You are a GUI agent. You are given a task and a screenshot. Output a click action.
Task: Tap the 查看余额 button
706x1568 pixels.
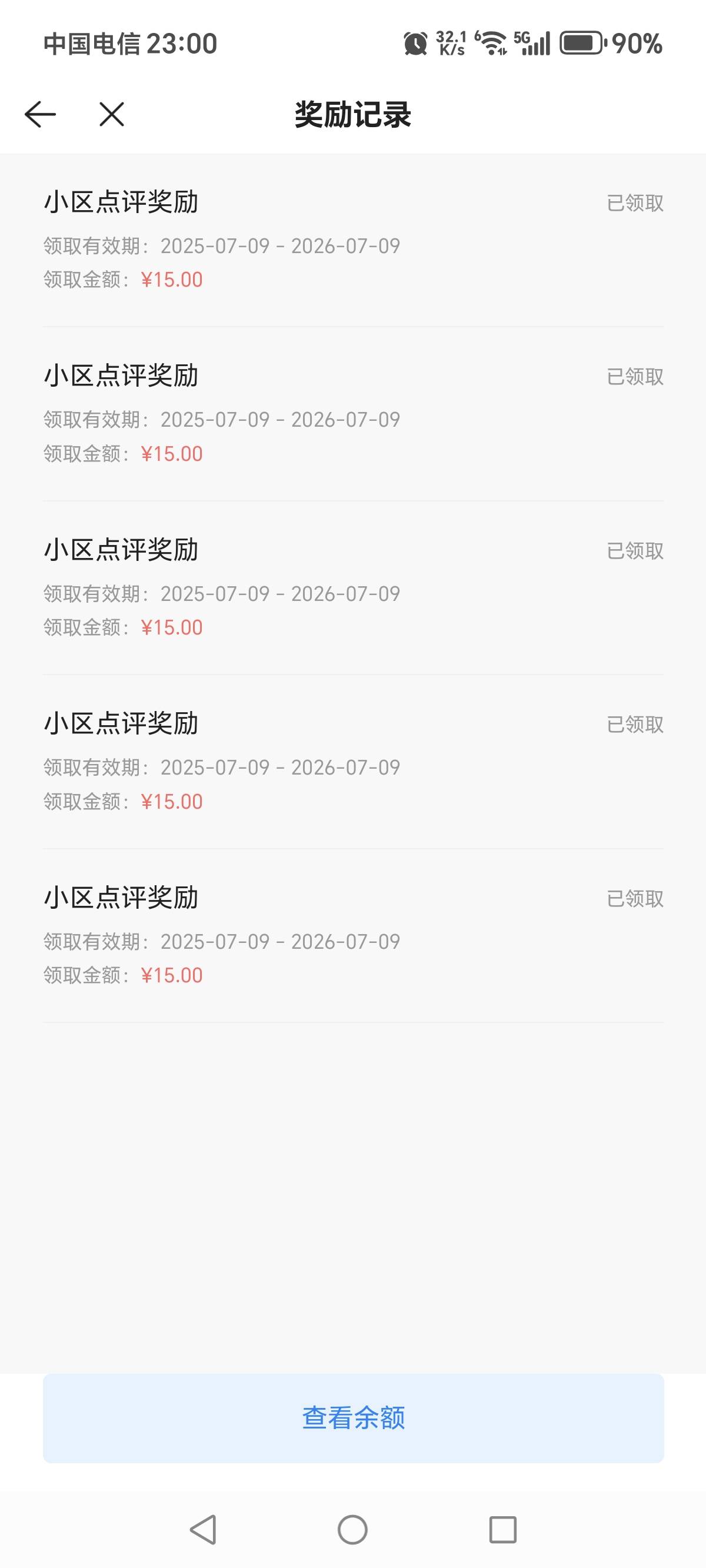[x=353, y=1418]
